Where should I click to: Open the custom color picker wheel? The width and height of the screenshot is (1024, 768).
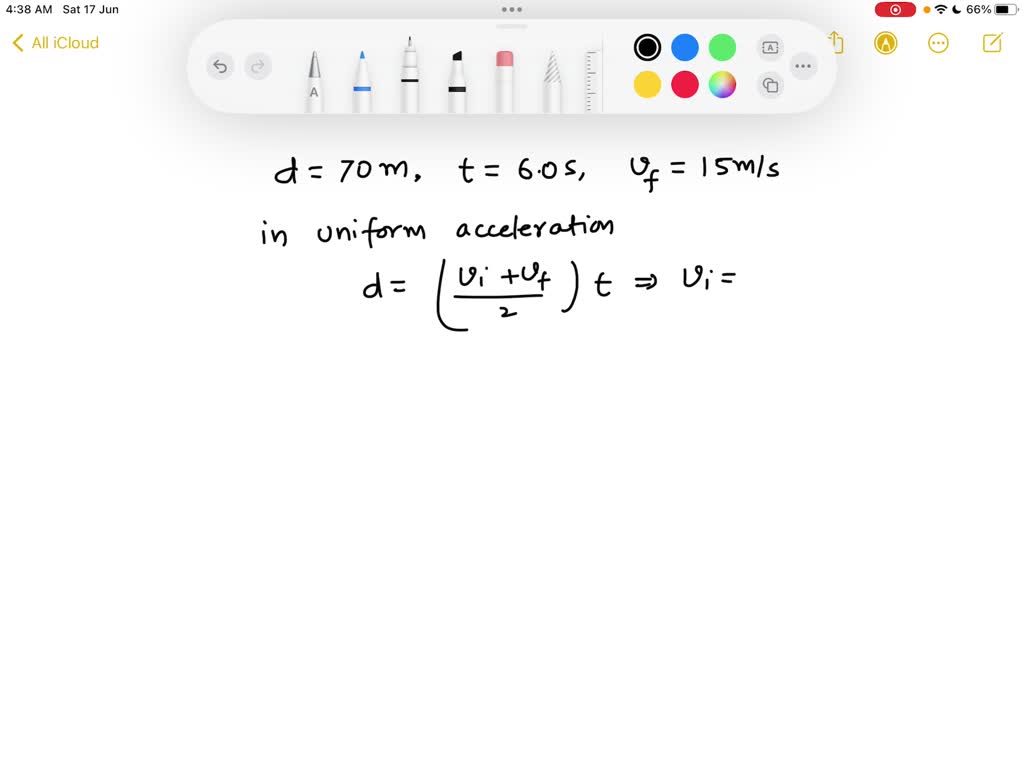coord(722,85)
